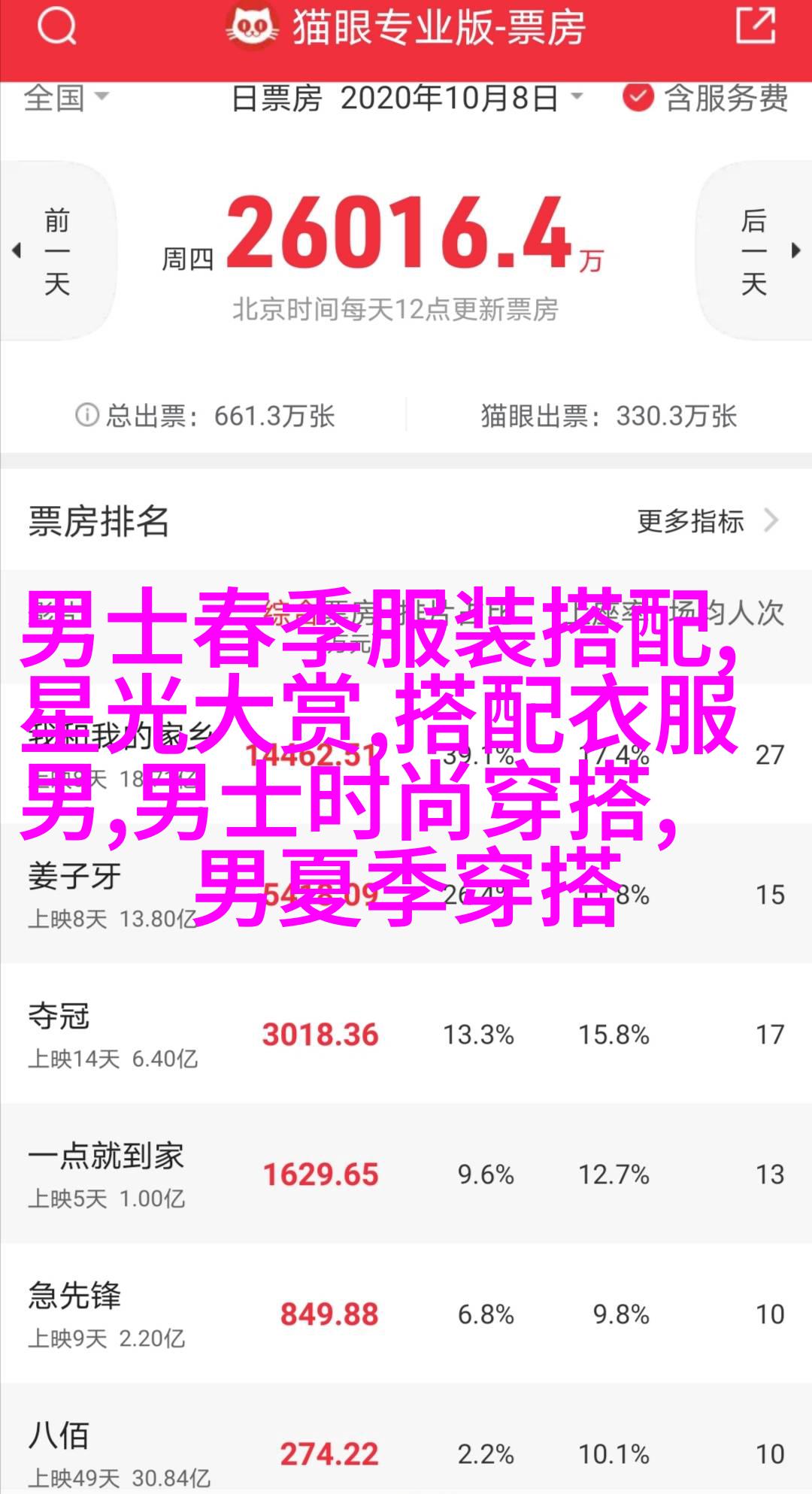Open the 夺冠 movie row

(406, 1034)
